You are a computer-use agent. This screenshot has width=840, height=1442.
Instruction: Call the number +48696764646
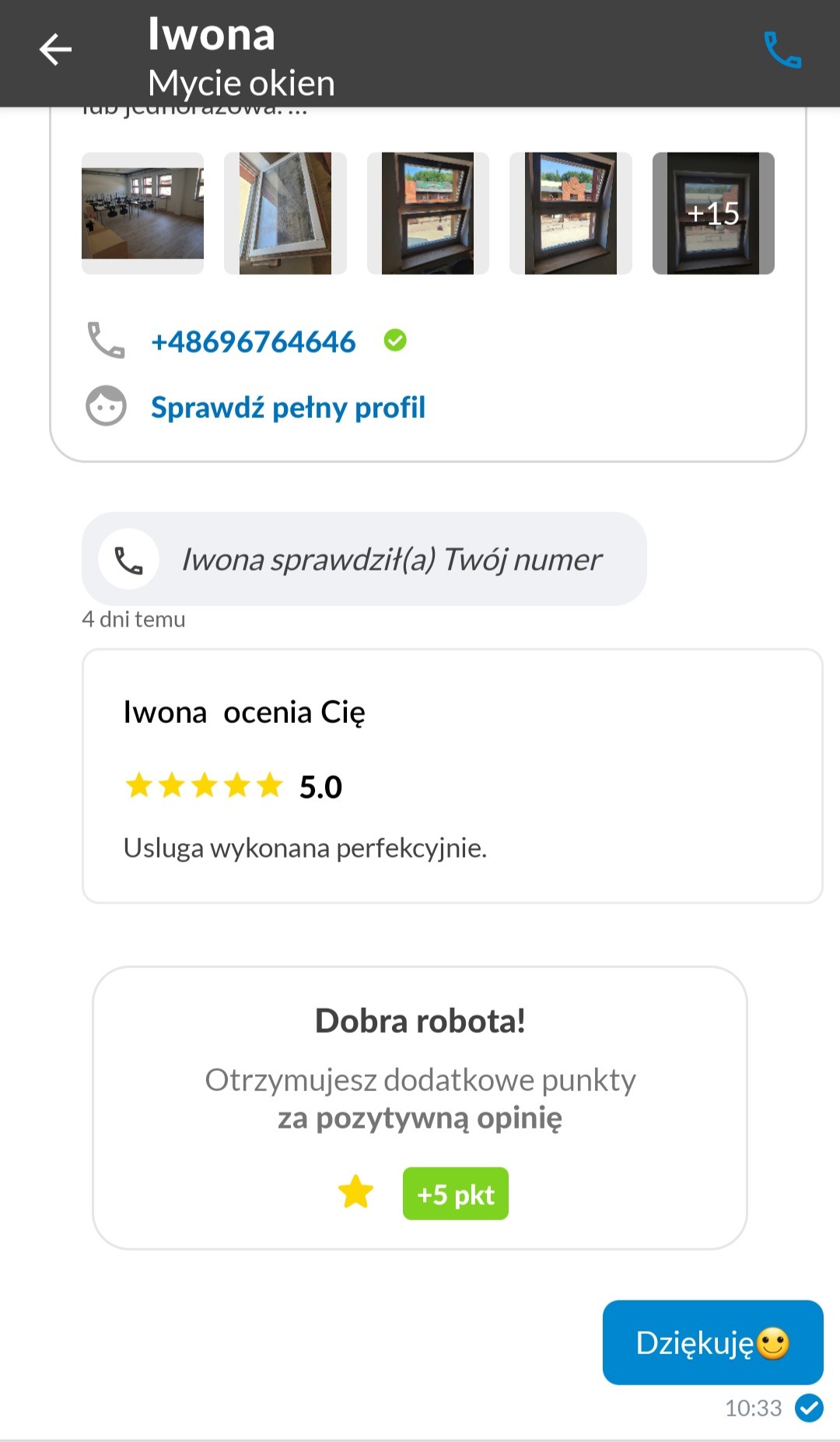[254, 341]
